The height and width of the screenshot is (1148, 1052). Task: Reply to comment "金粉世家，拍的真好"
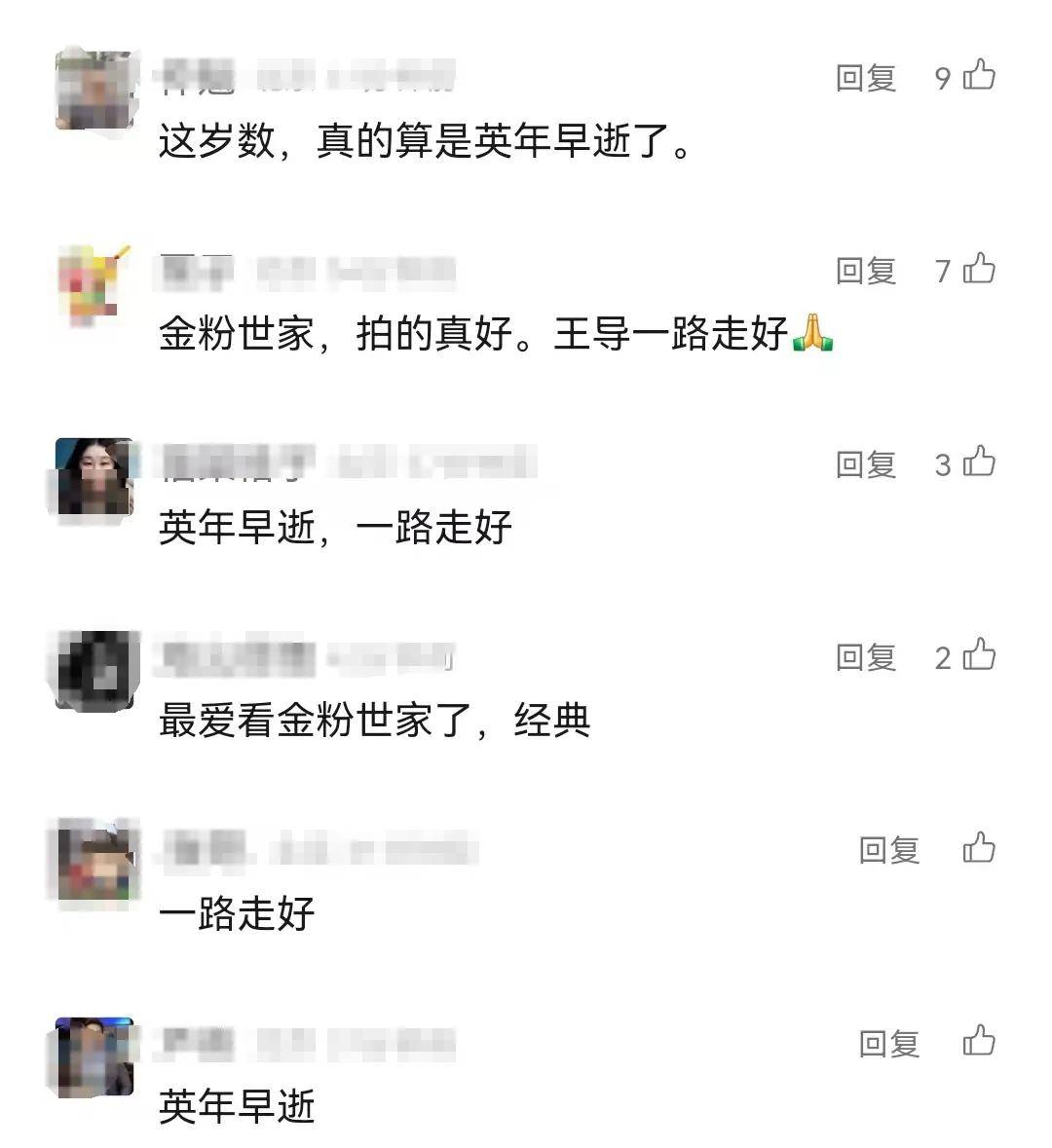[865, 271]
